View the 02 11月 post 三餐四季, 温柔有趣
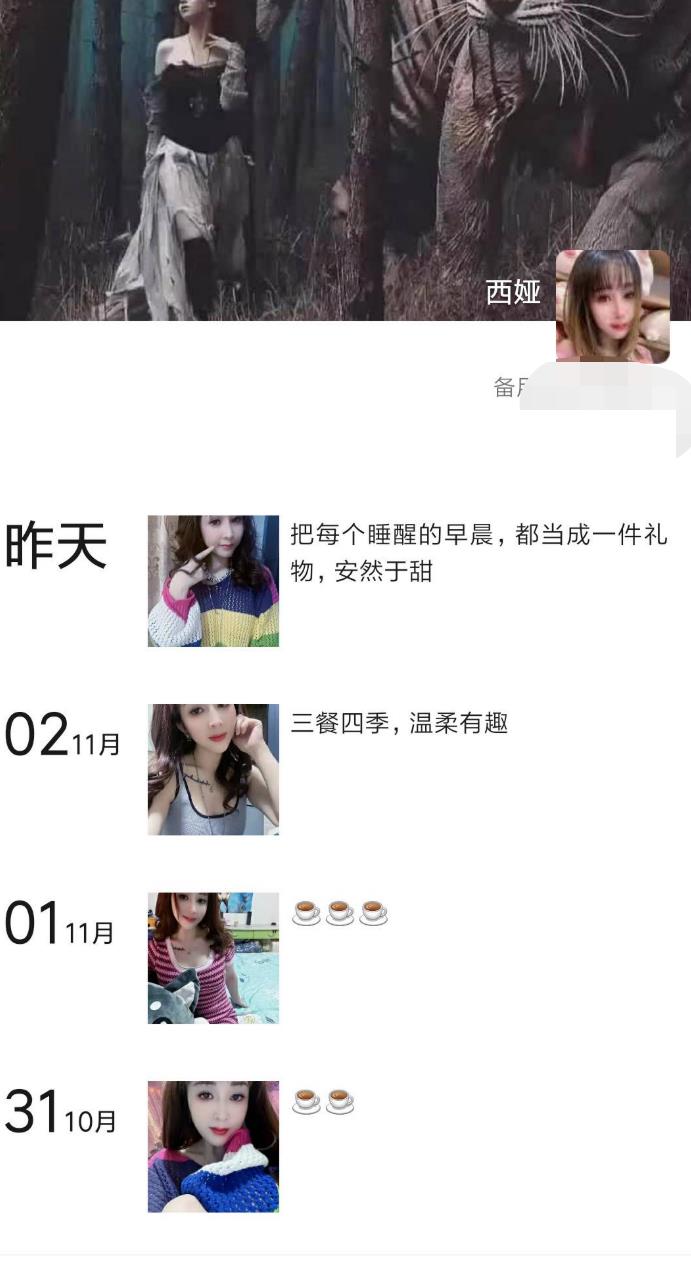This screenshot has width=691, height=1261. pos(399,723)
